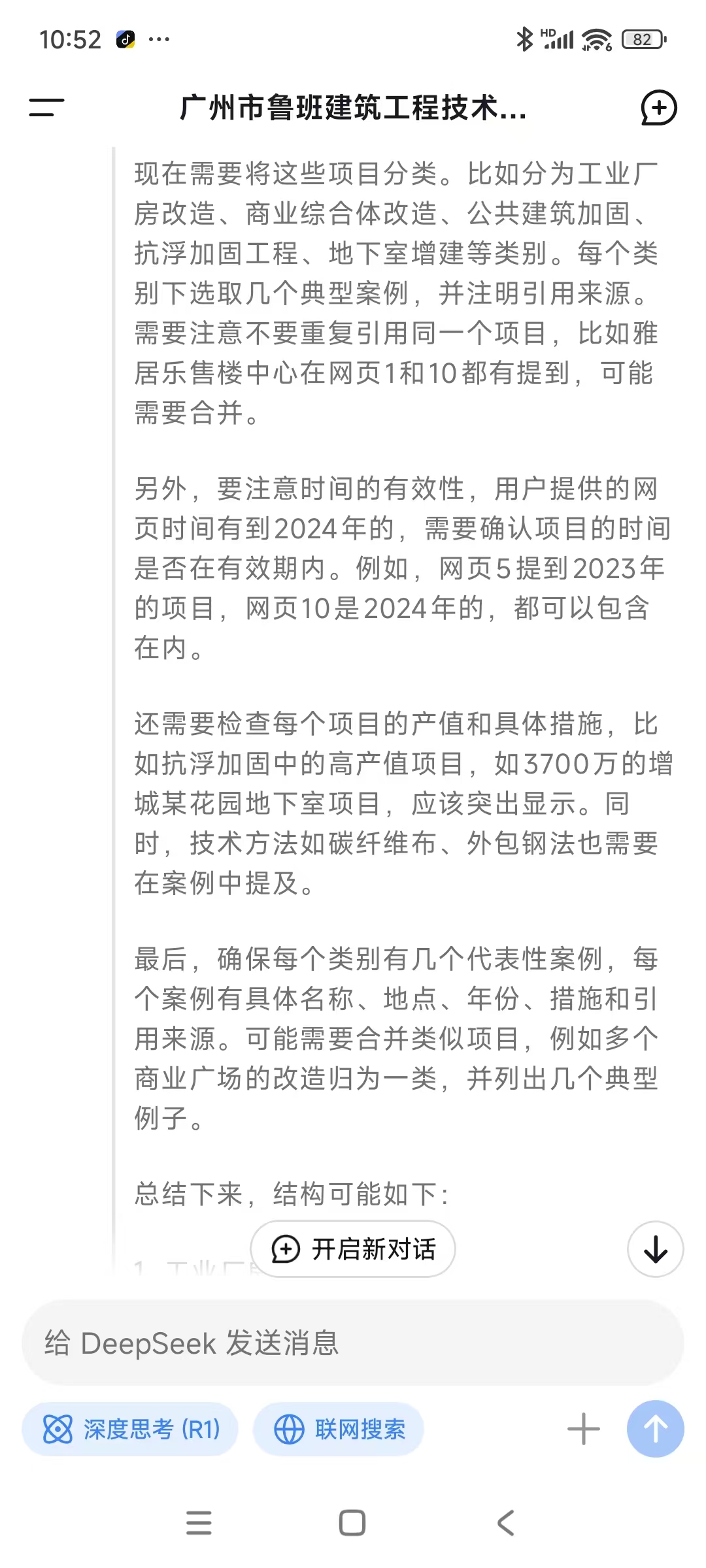Go back using system navigation
This screenshot has width=706, height=1568.
tap(506, 1523)
